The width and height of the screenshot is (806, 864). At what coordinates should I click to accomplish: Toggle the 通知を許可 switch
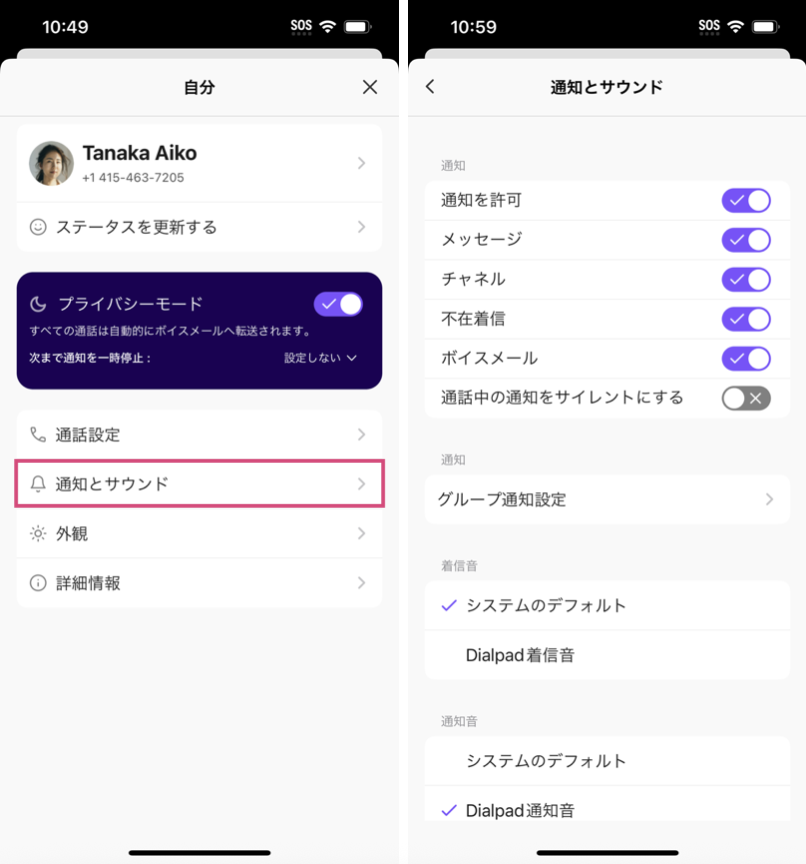(x=746, y=200)
